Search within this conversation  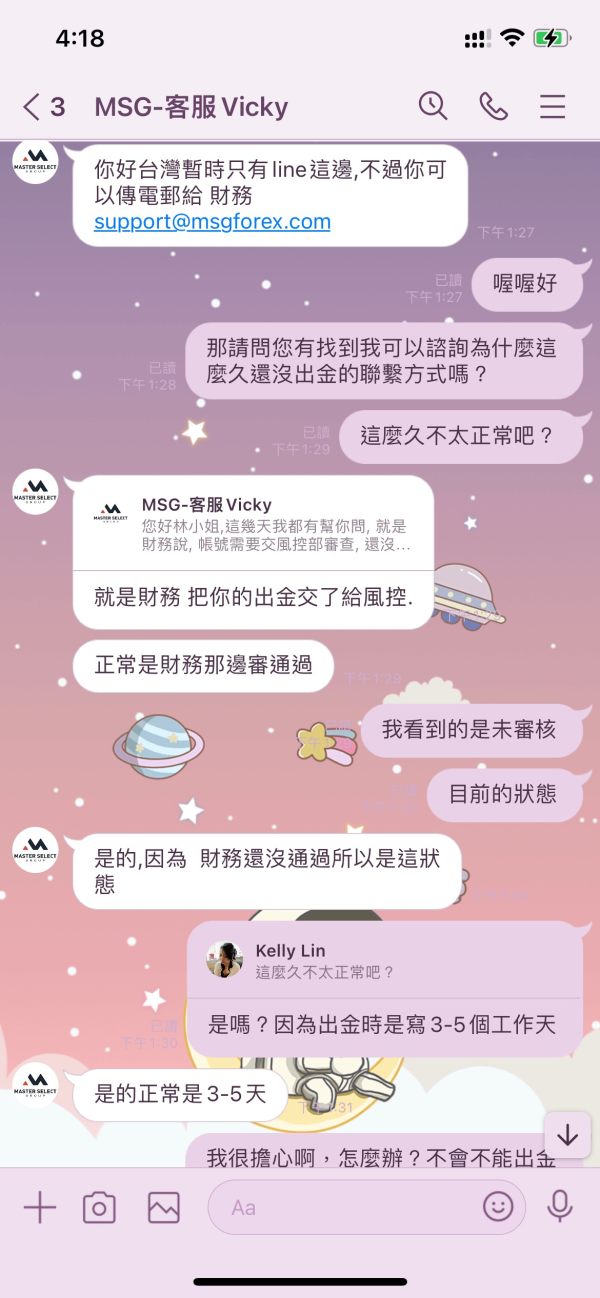click(432, 106)
